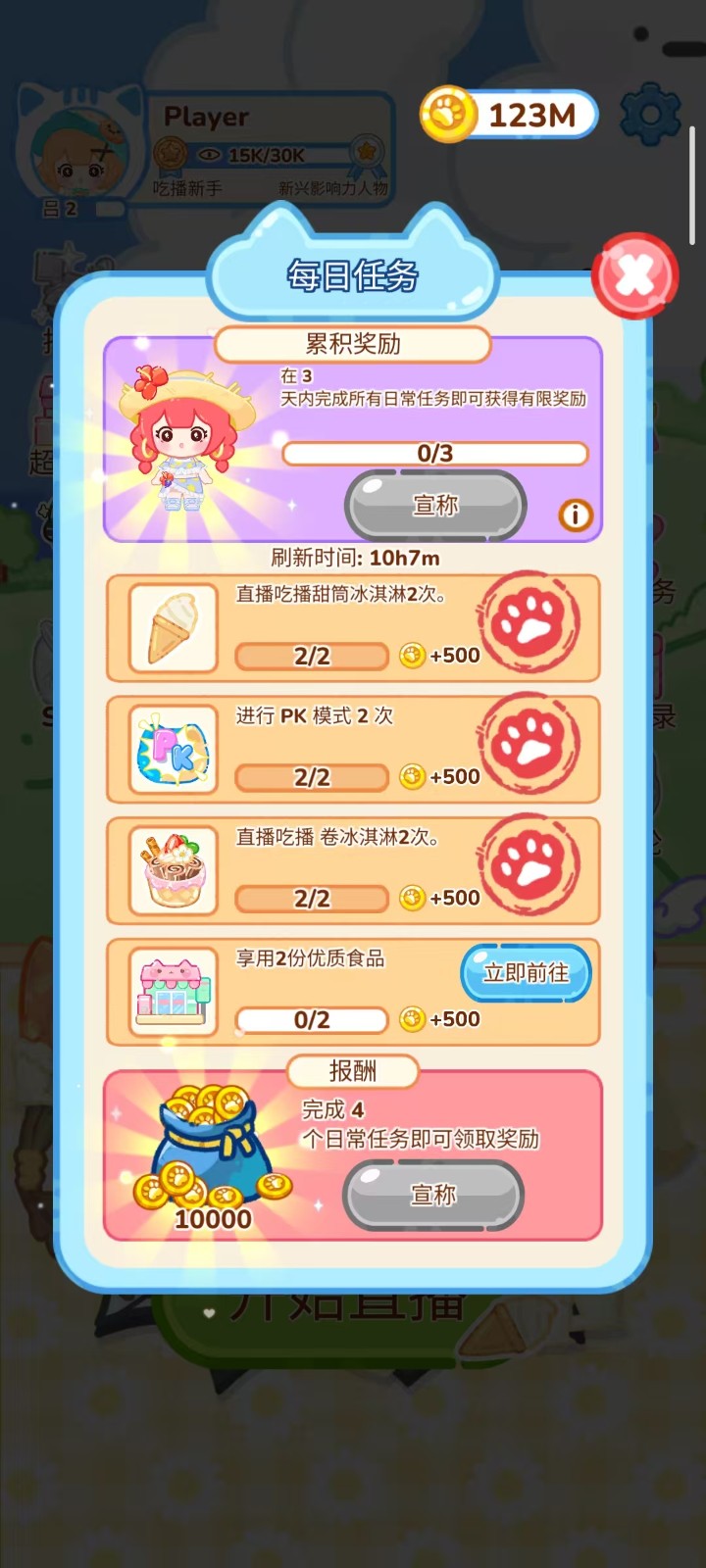This screenshot has width=706, height=1568.
Task: Click the paw coin icon next to 123M
Action: click(x=446, y=115)
